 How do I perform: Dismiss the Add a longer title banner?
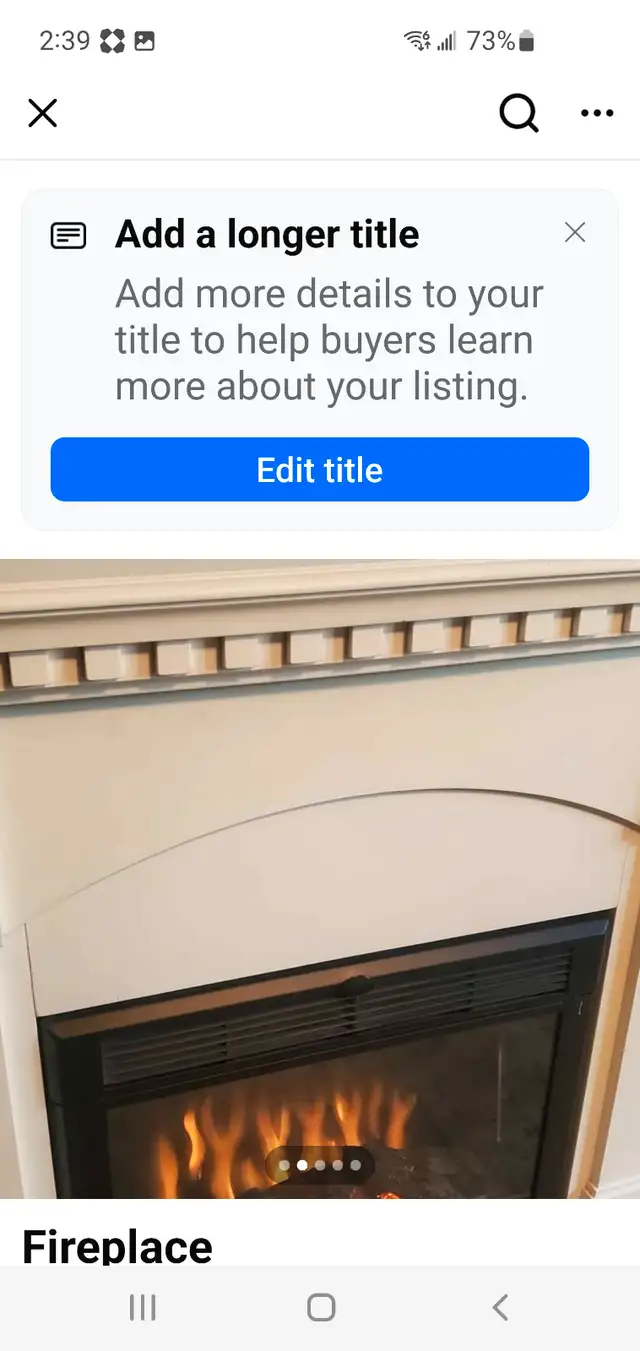[x=575, y=233]
